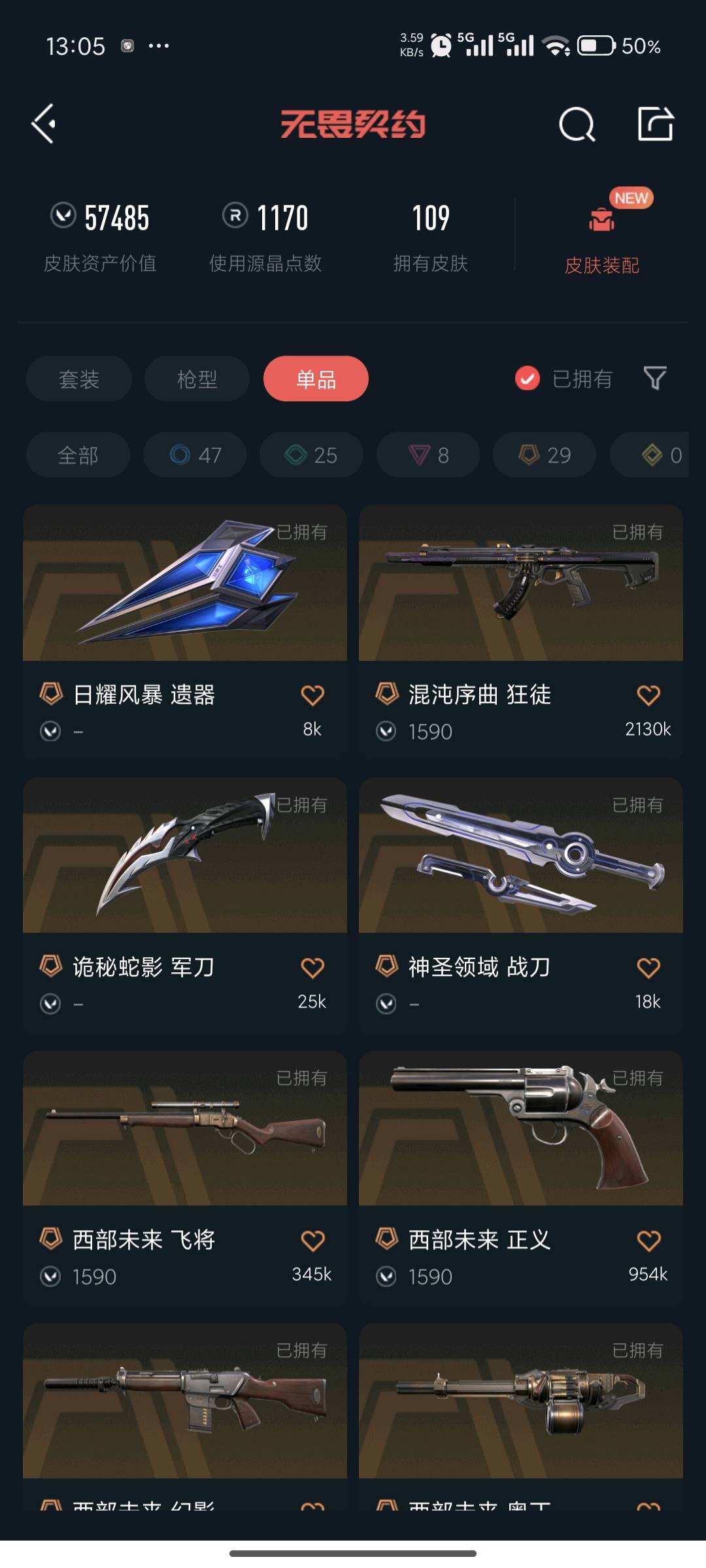Open the 西部未来 飞将 skin card

coord(185,1177)
